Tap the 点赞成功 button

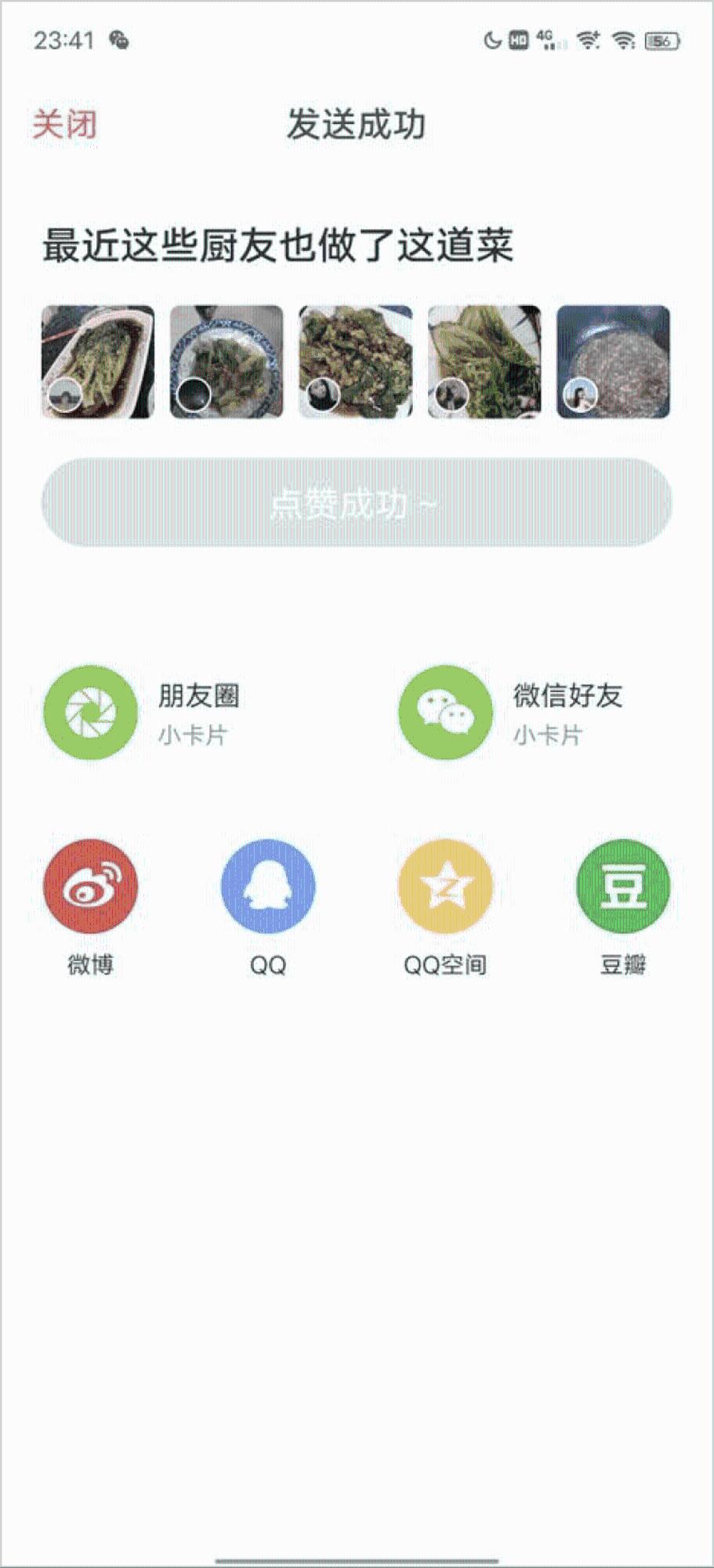[x=357, y=503]
